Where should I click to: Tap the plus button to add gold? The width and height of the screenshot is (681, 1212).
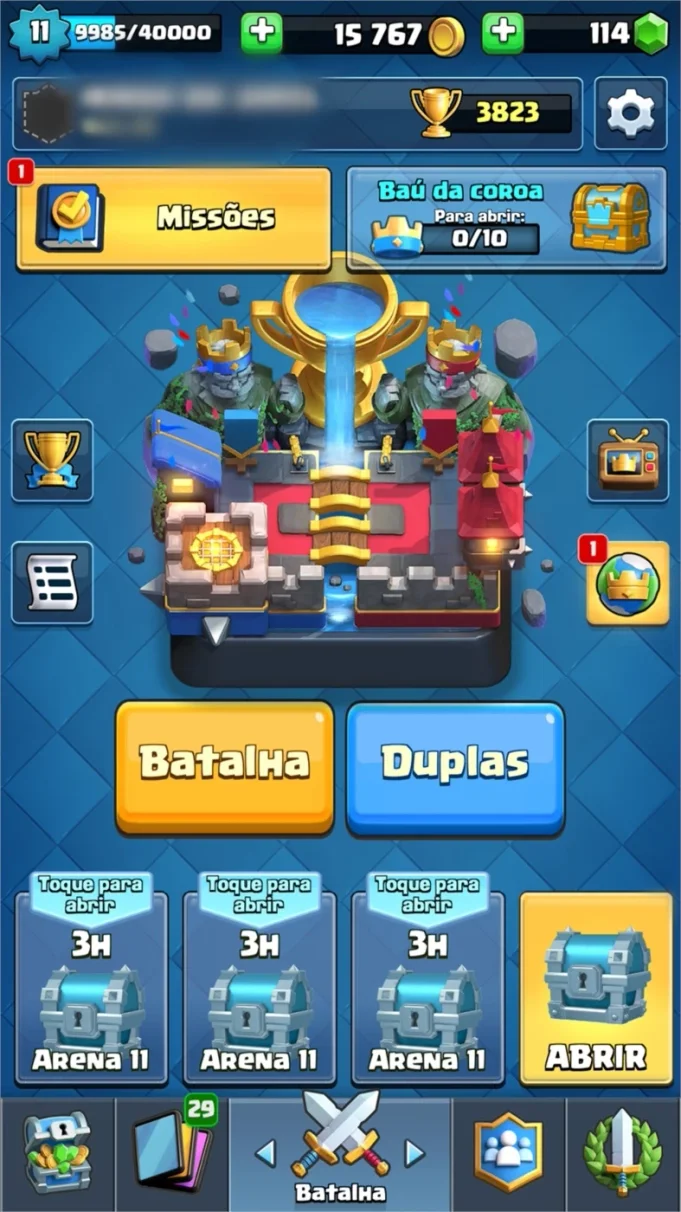point(263,34)
